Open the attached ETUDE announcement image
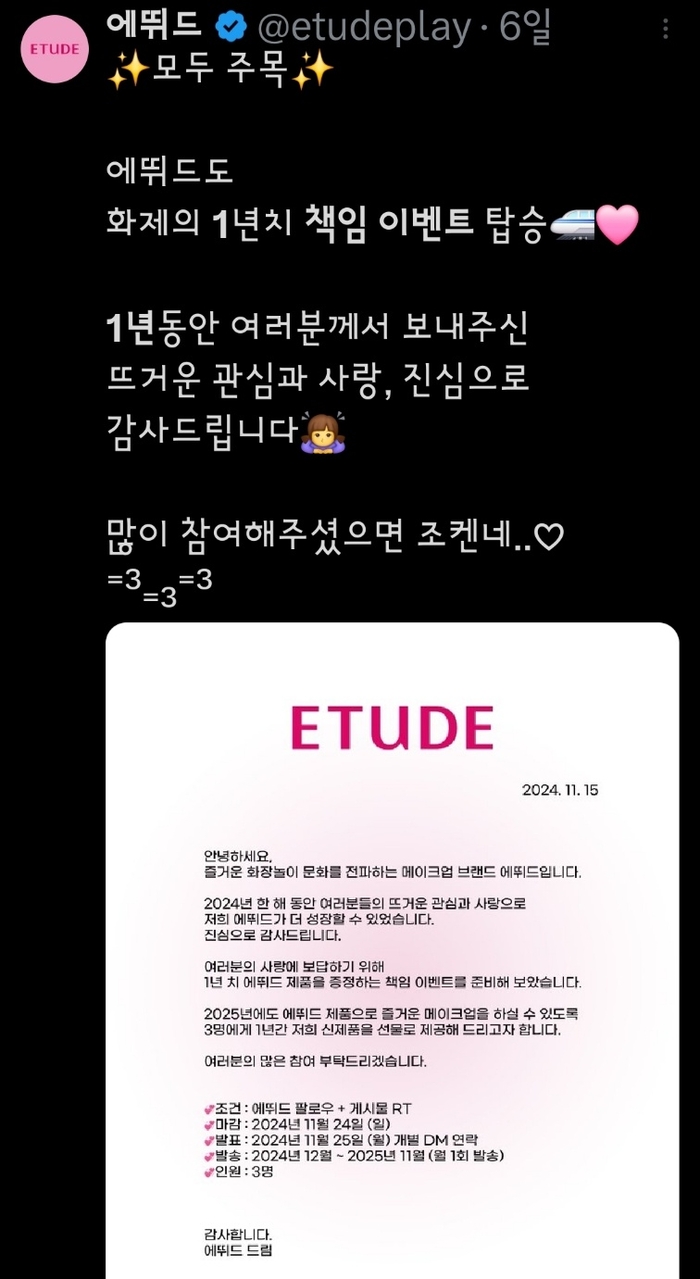The image size is (700, 1279). pos(392,950)
